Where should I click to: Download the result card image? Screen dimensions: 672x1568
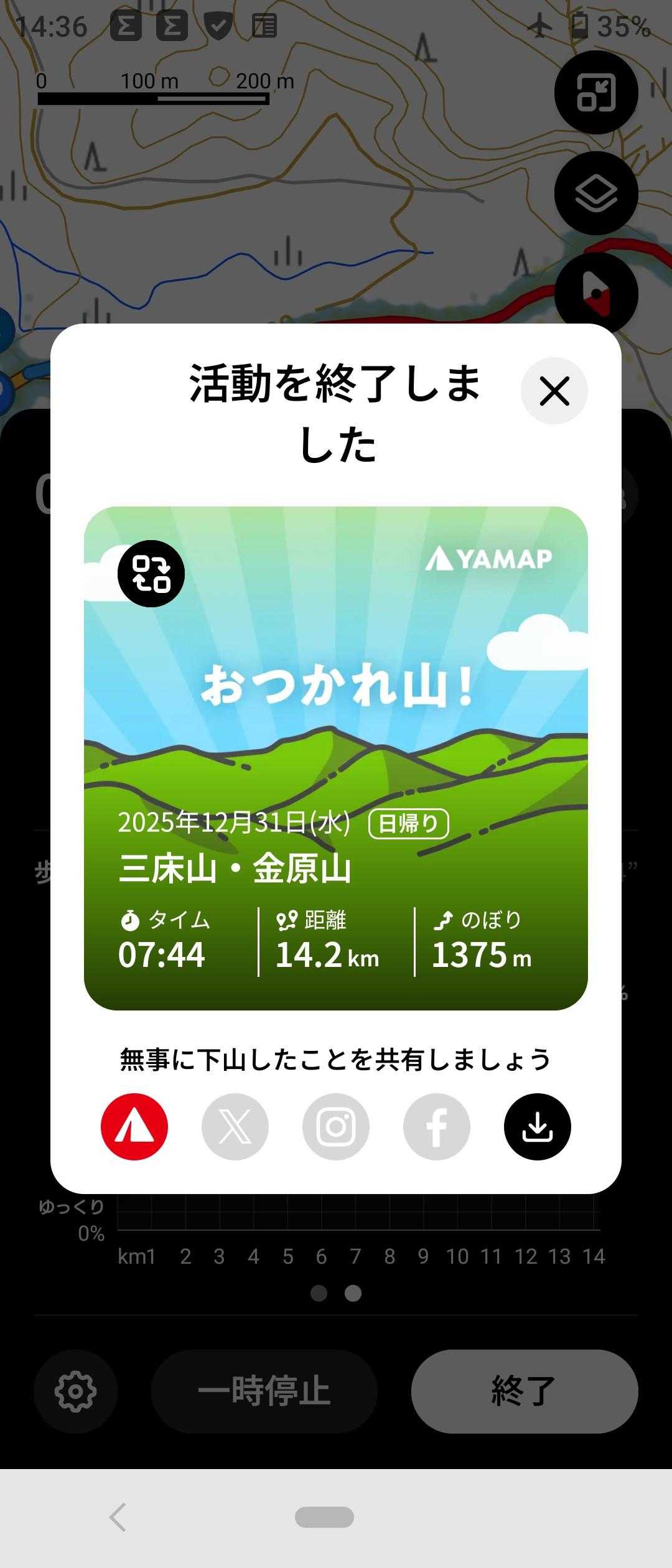(538, 1127)
